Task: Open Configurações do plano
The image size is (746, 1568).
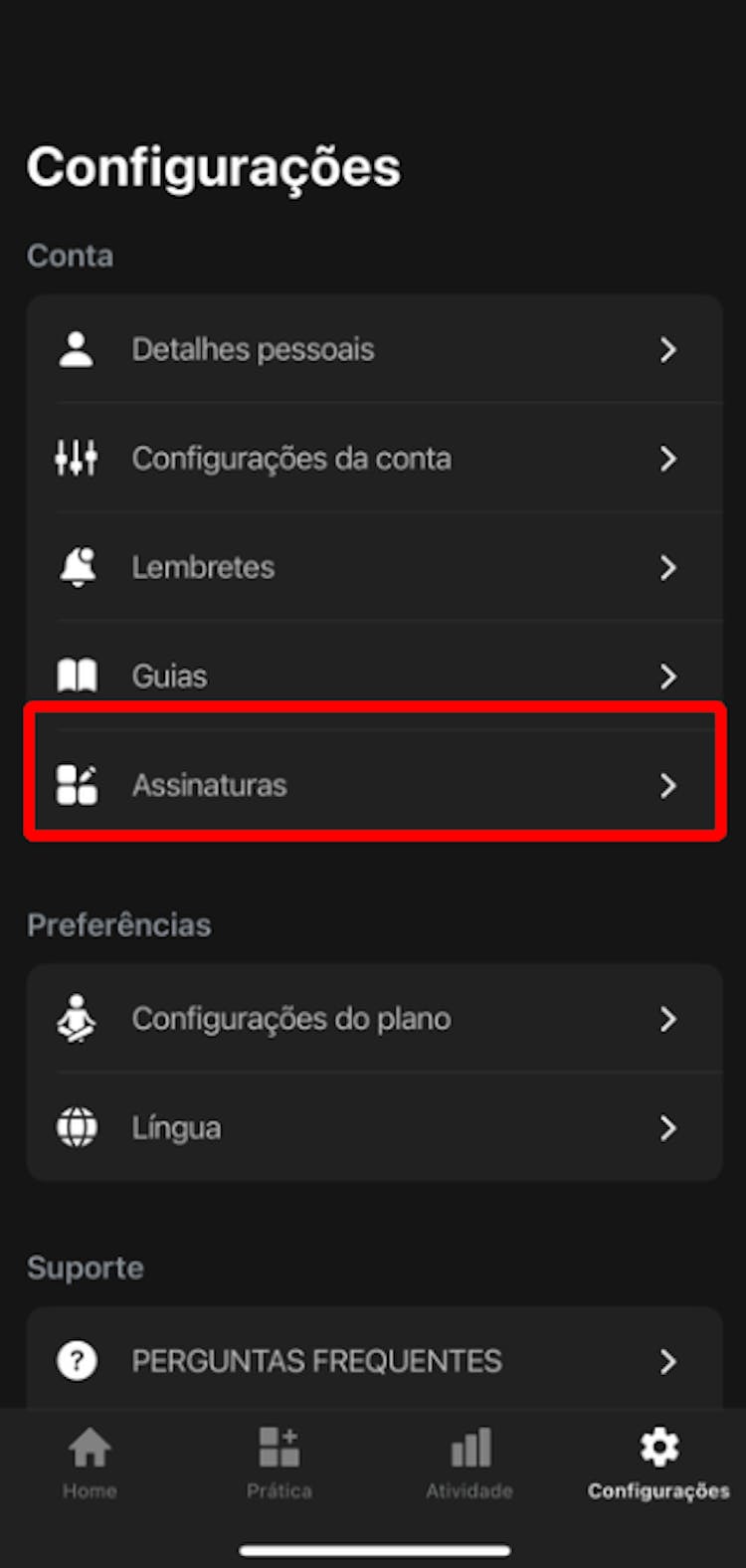Action: click(373, 1019)
